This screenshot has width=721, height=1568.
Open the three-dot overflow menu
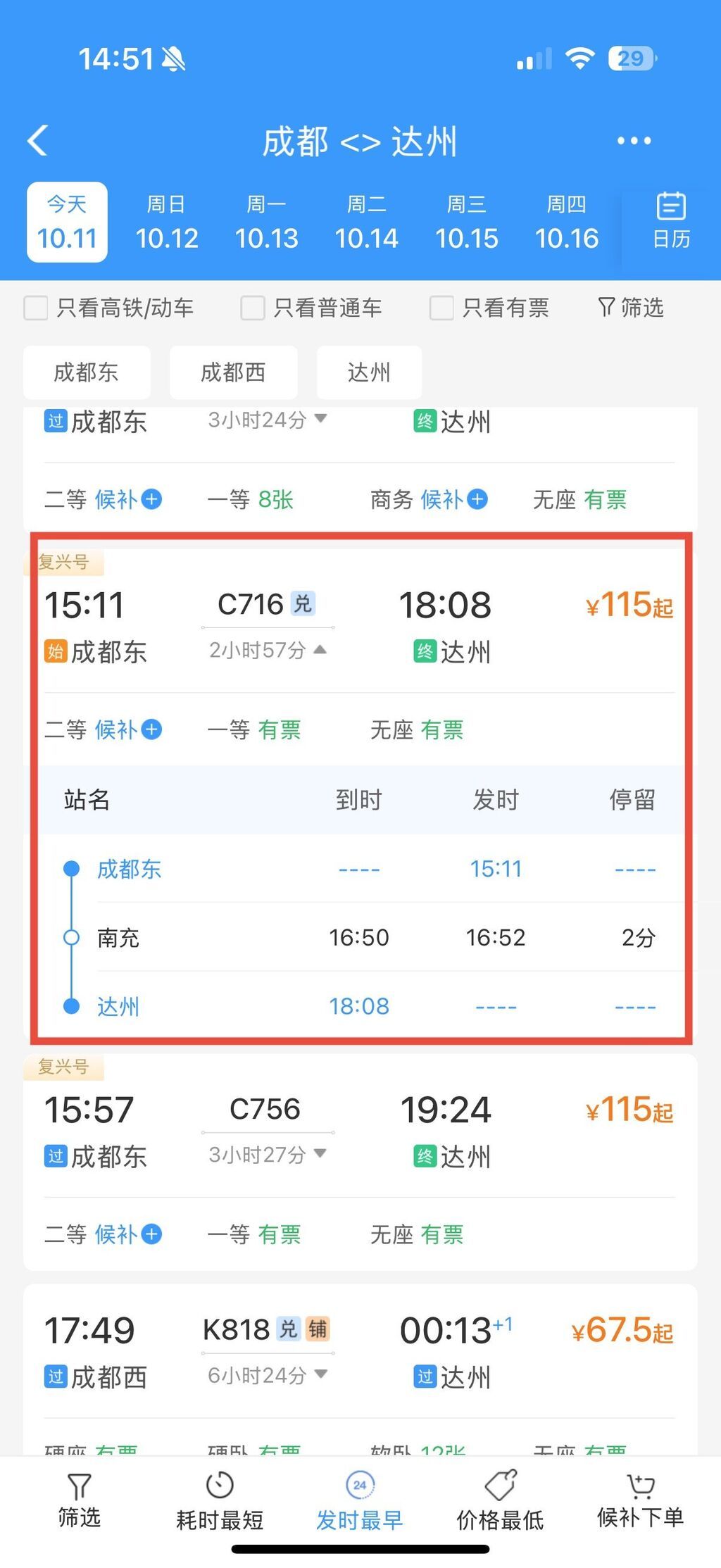[x=634, y=141]
